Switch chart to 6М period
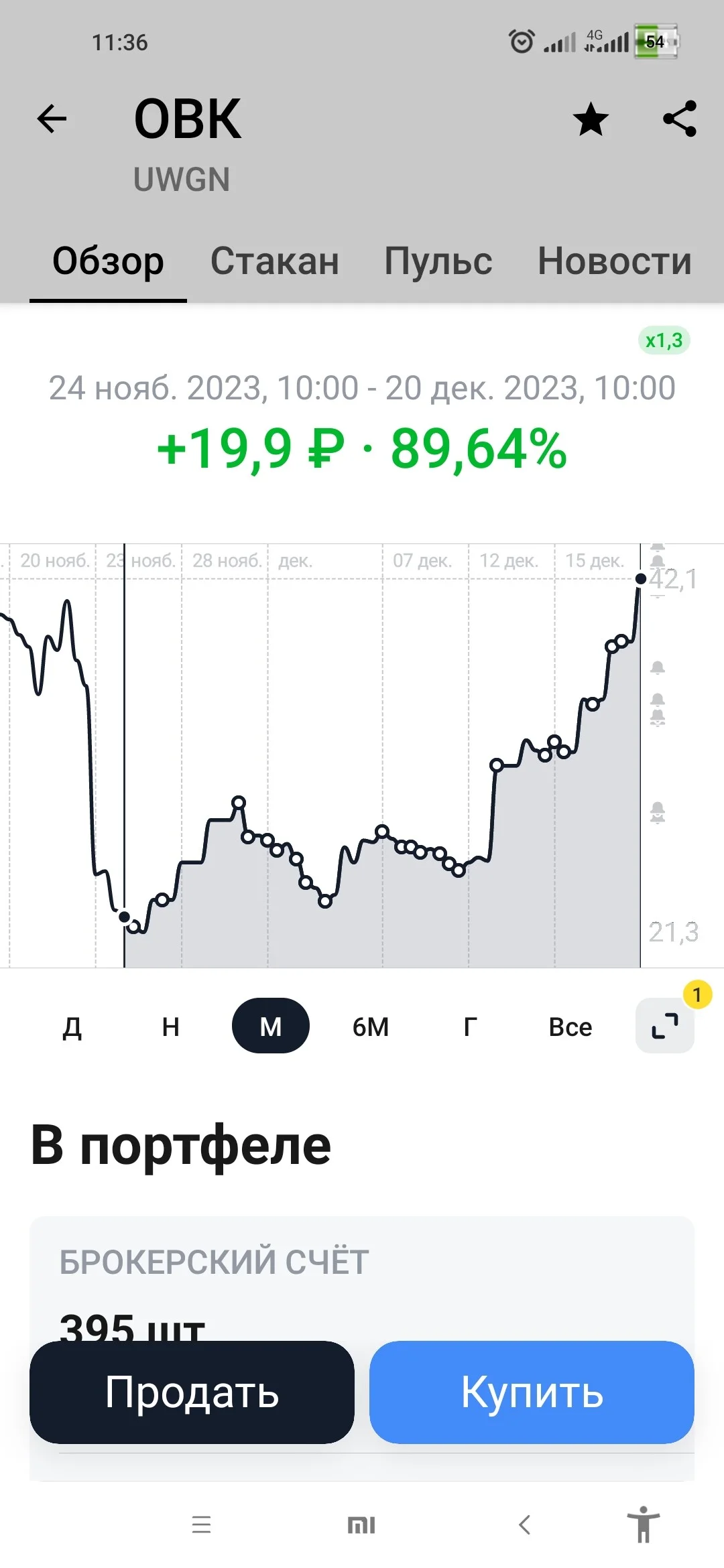 [371, 1026]
